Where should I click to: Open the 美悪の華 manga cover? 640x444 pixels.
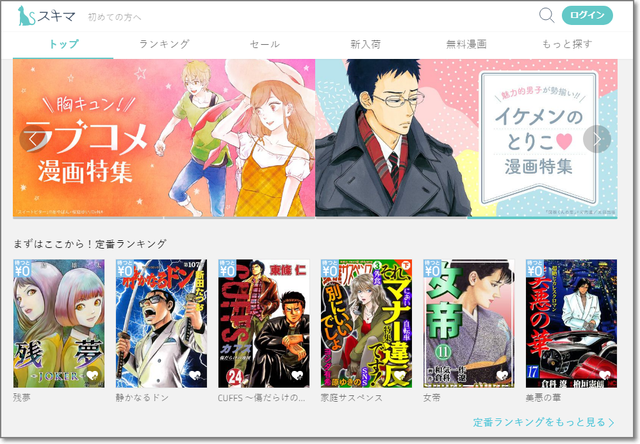(x=570, y=322)
